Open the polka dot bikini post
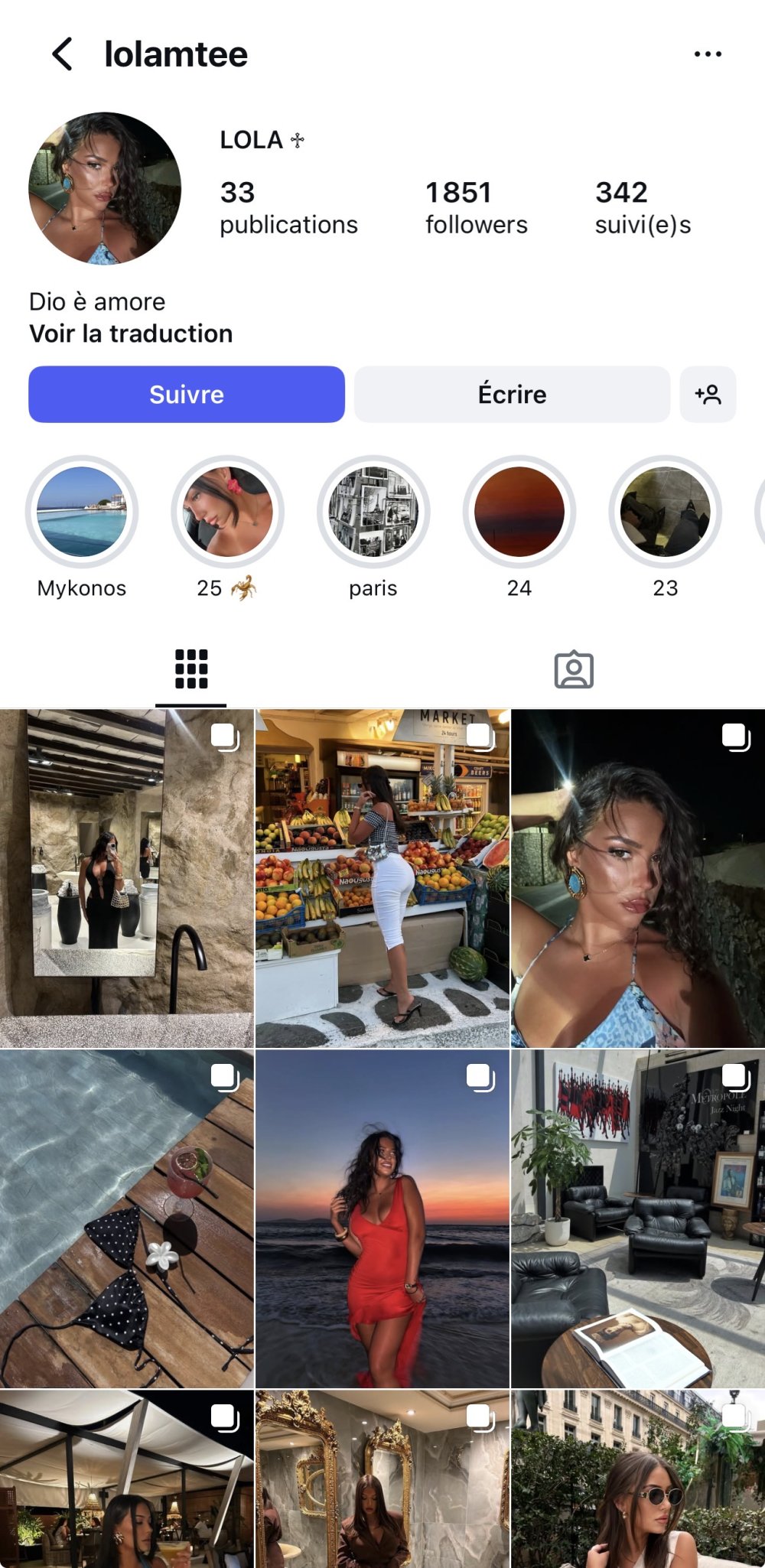Screen dimensions: 765x1568 126,1218
